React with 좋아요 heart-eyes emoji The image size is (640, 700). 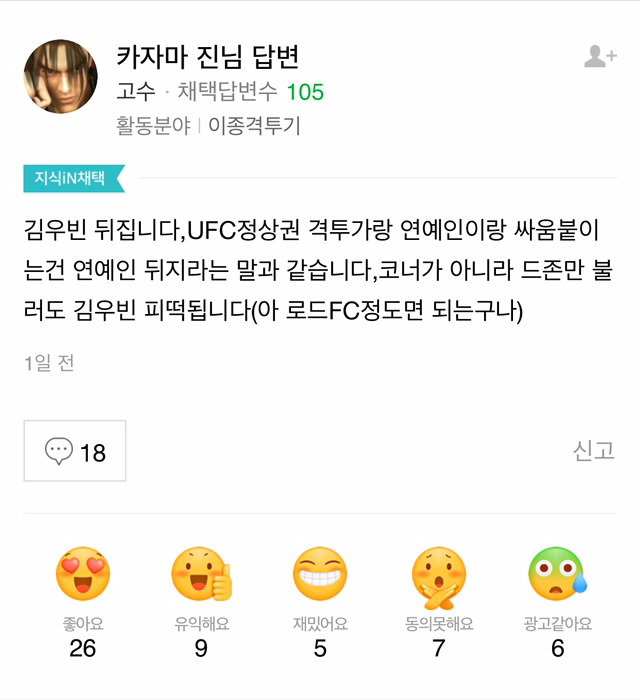pyautogui.click(x=82, y=577)
